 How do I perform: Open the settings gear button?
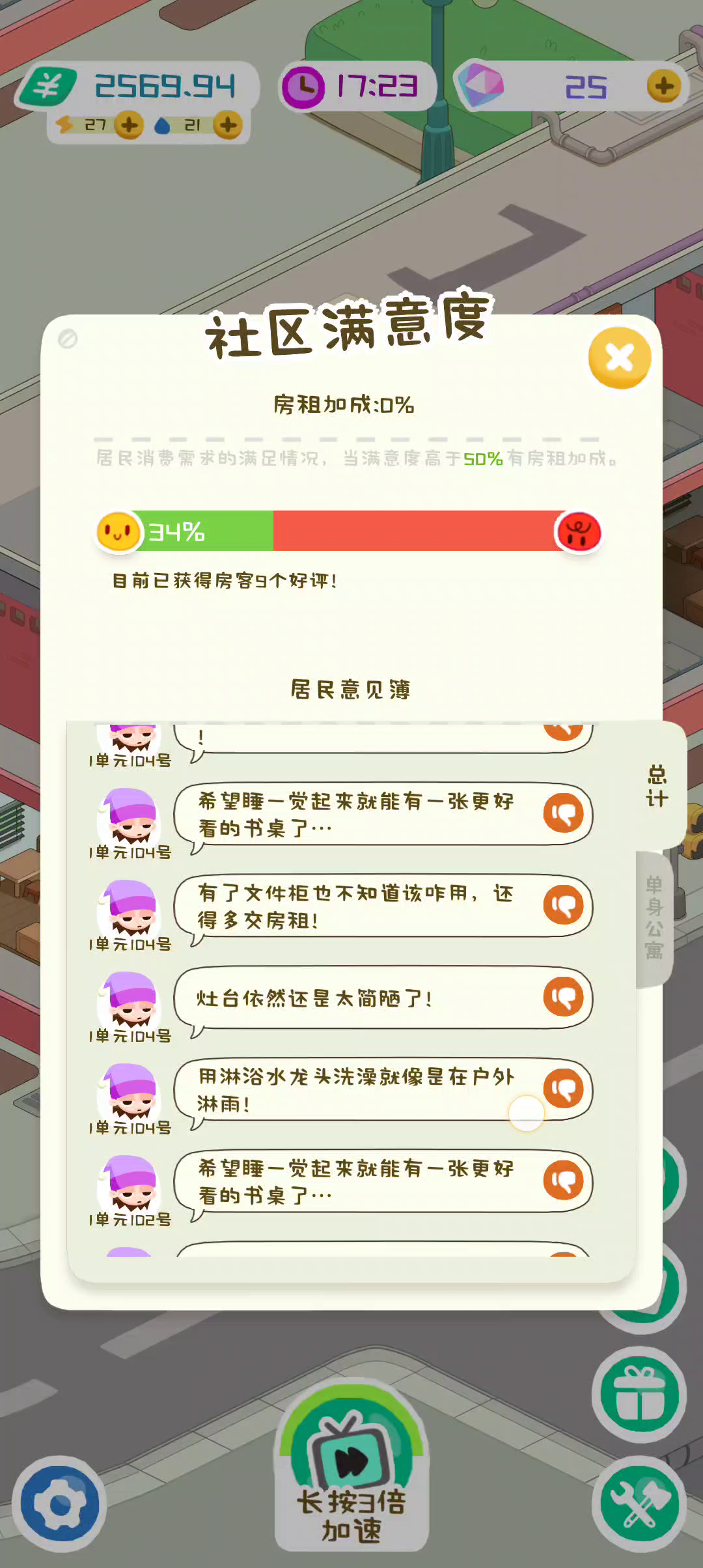click(60, 1504)
